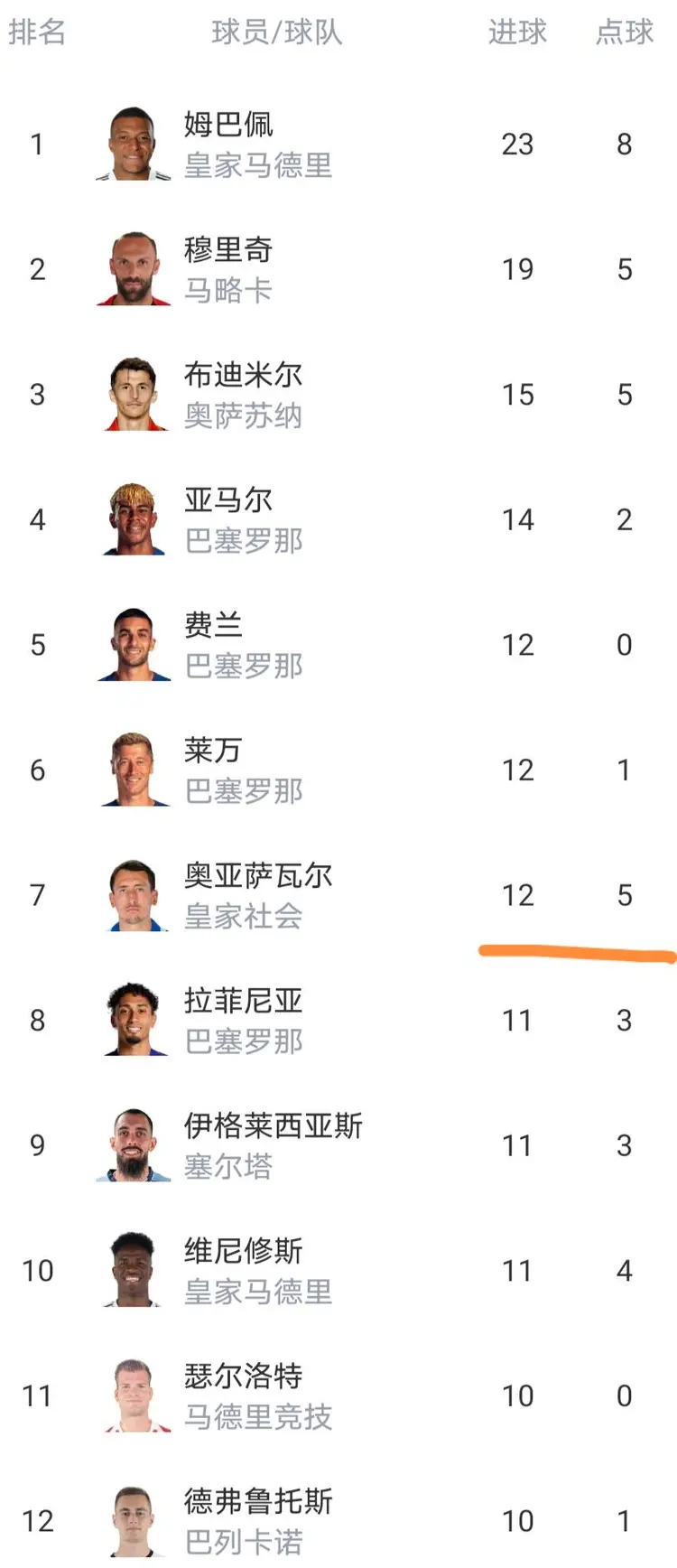
Task: View the 拉菲尼亚 player row
Action: click(x=338, y=1021)
